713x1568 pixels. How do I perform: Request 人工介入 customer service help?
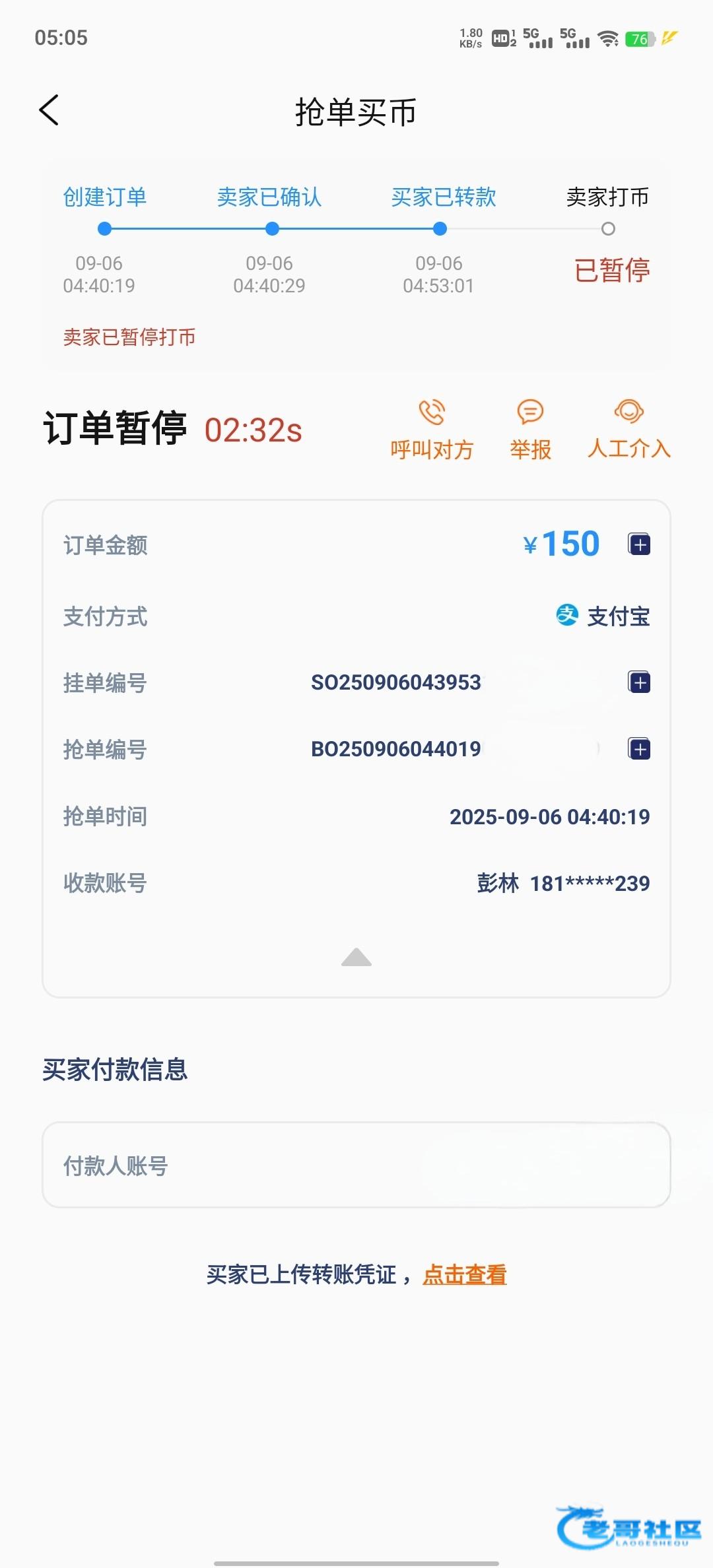coord(628,429)
